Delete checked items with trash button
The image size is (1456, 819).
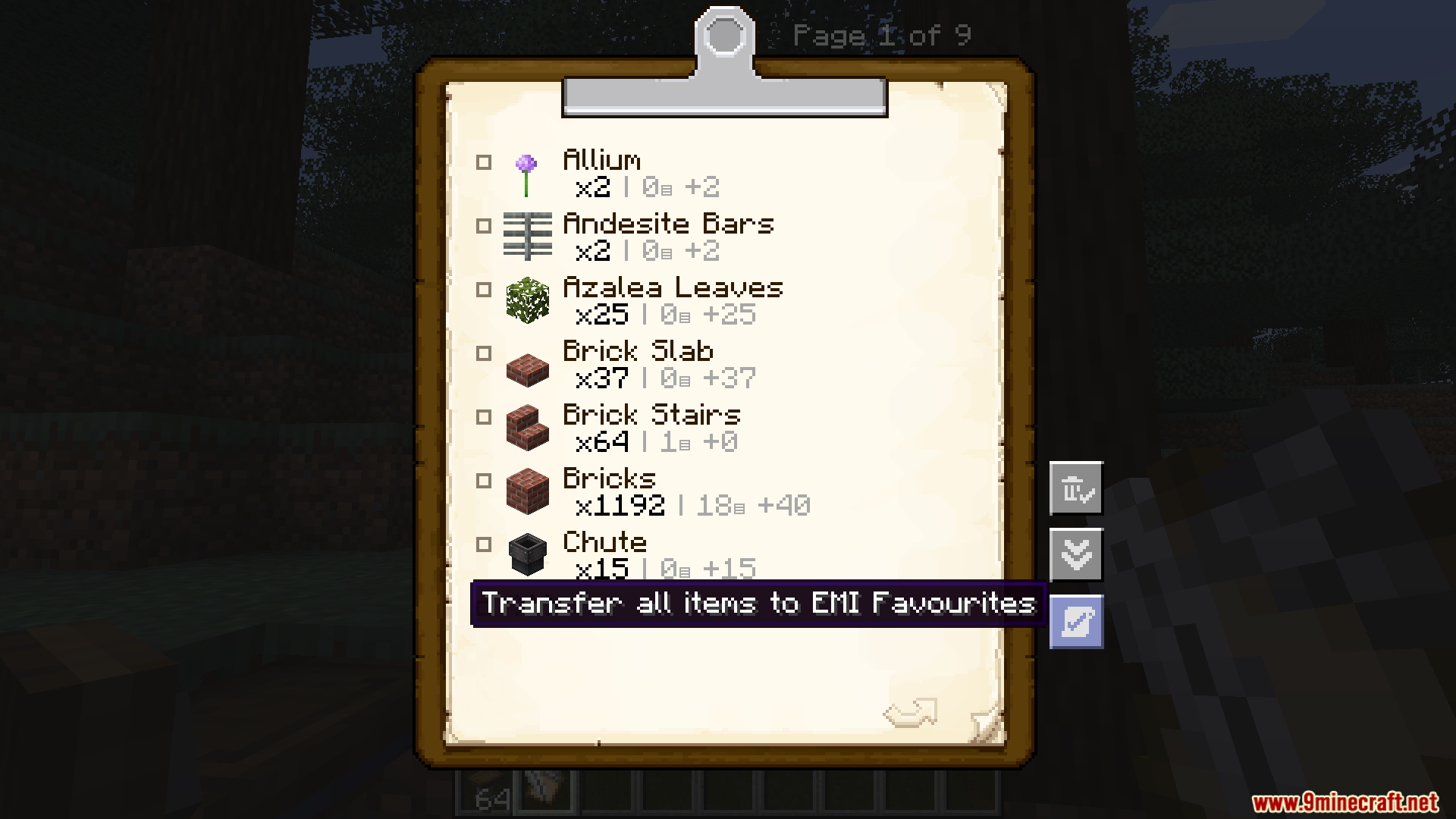coord(1076,489)
